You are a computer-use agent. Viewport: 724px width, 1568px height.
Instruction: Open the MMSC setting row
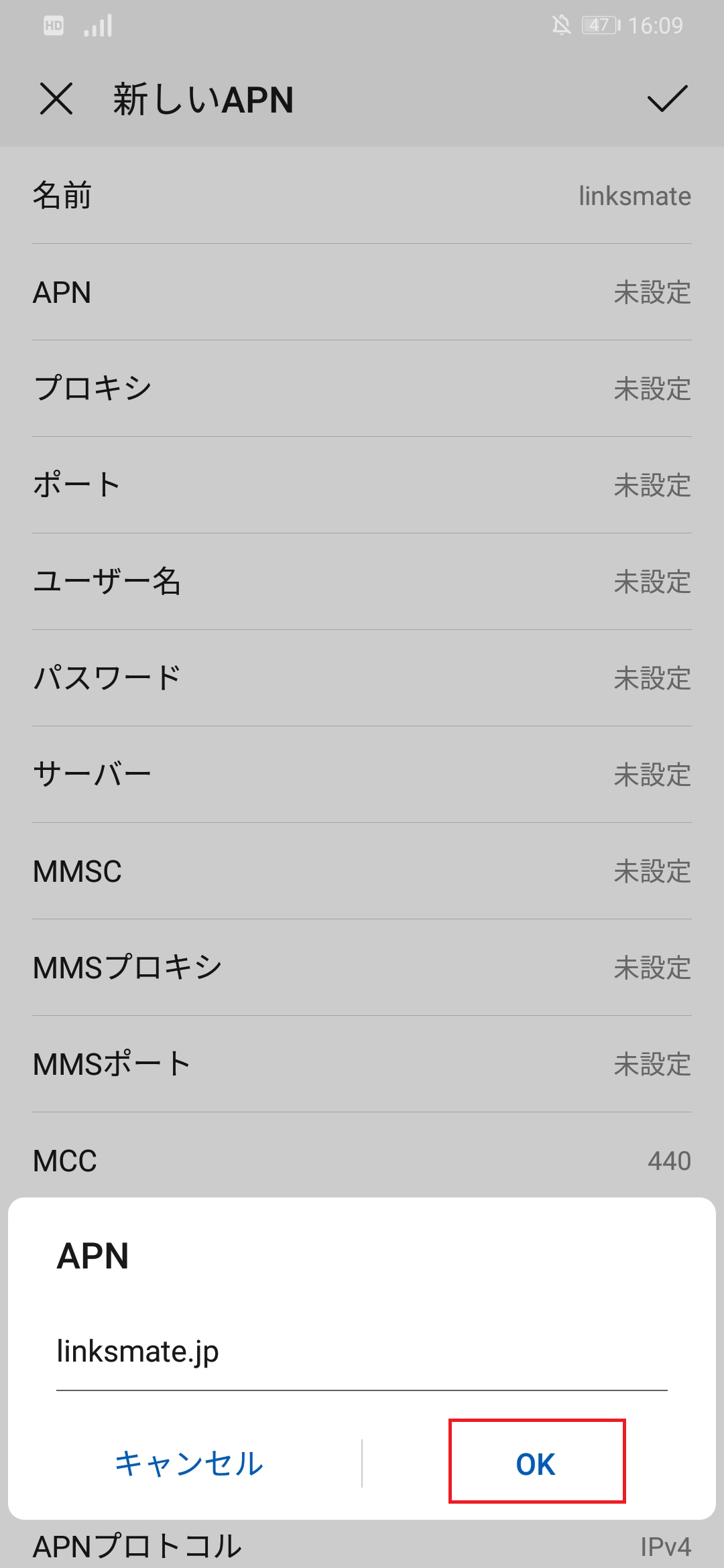tap(362, 871)
